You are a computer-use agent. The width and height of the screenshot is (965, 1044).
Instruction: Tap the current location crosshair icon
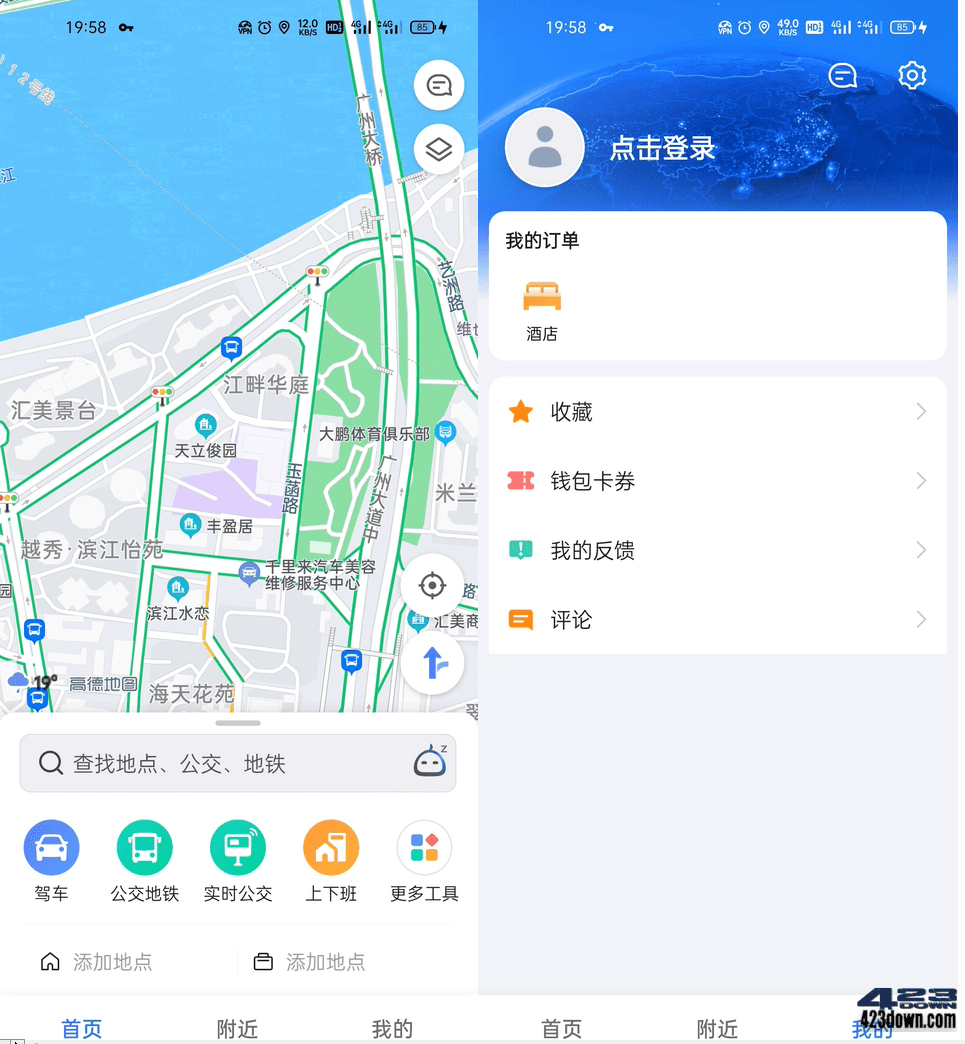pos(432,585)
